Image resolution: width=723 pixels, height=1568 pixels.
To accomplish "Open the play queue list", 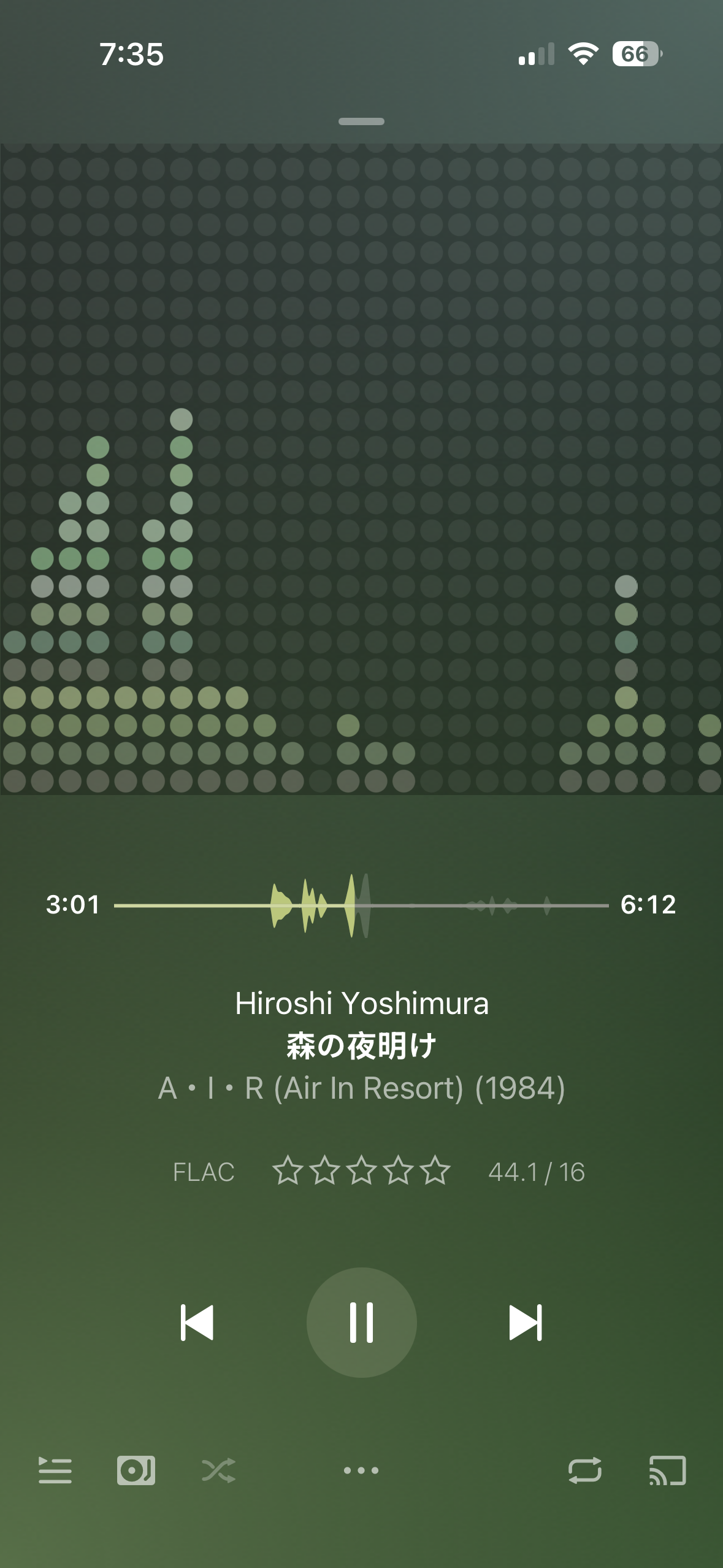I will (x=55, y=1470).
